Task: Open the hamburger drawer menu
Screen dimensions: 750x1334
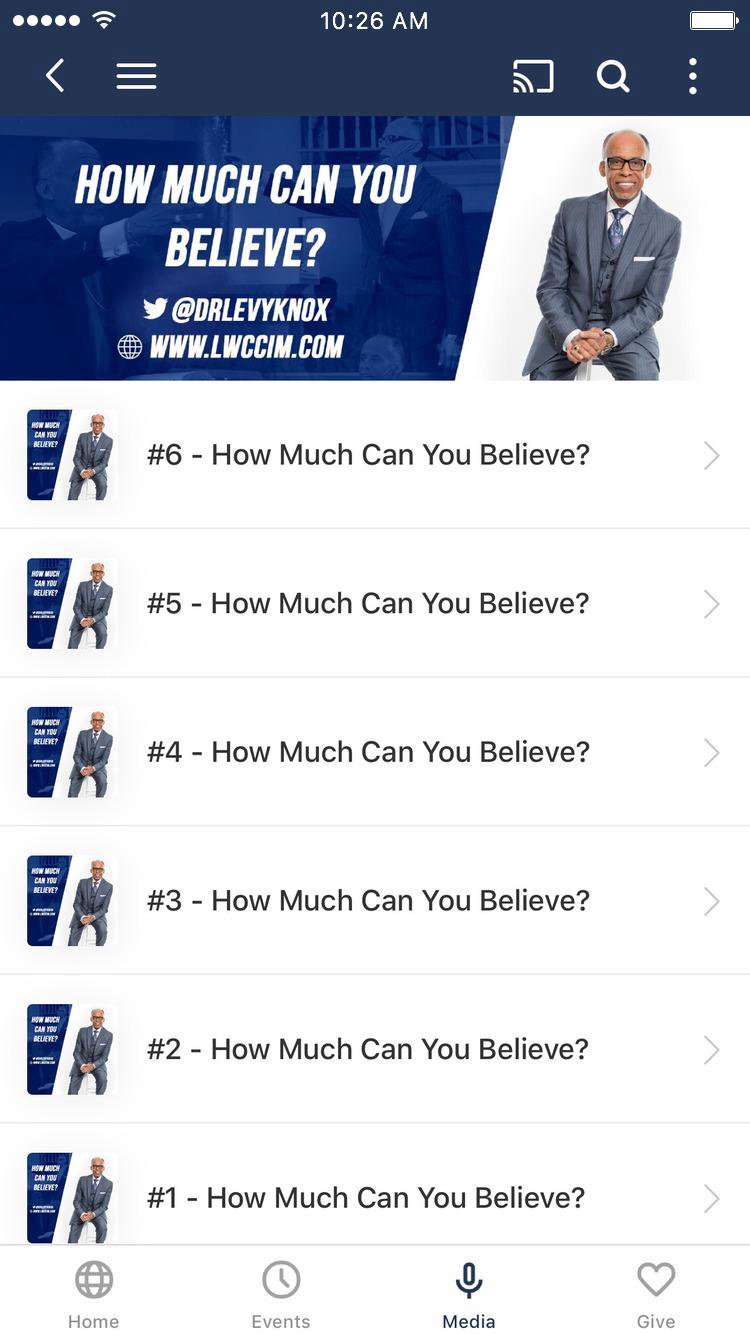Action: [x=136, y=76]
